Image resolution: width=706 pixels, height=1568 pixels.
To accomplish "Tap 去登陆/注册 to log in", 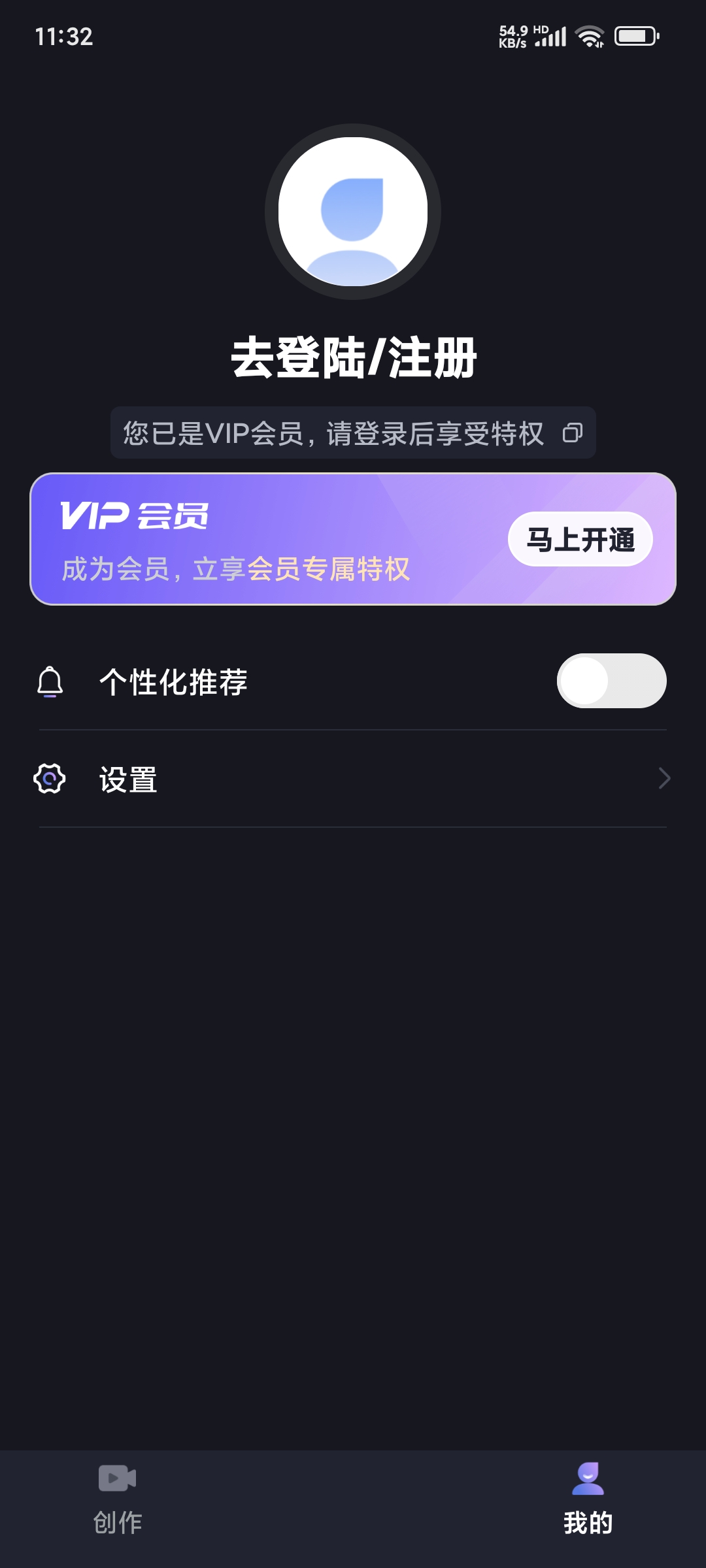I will tap(353, 356).
